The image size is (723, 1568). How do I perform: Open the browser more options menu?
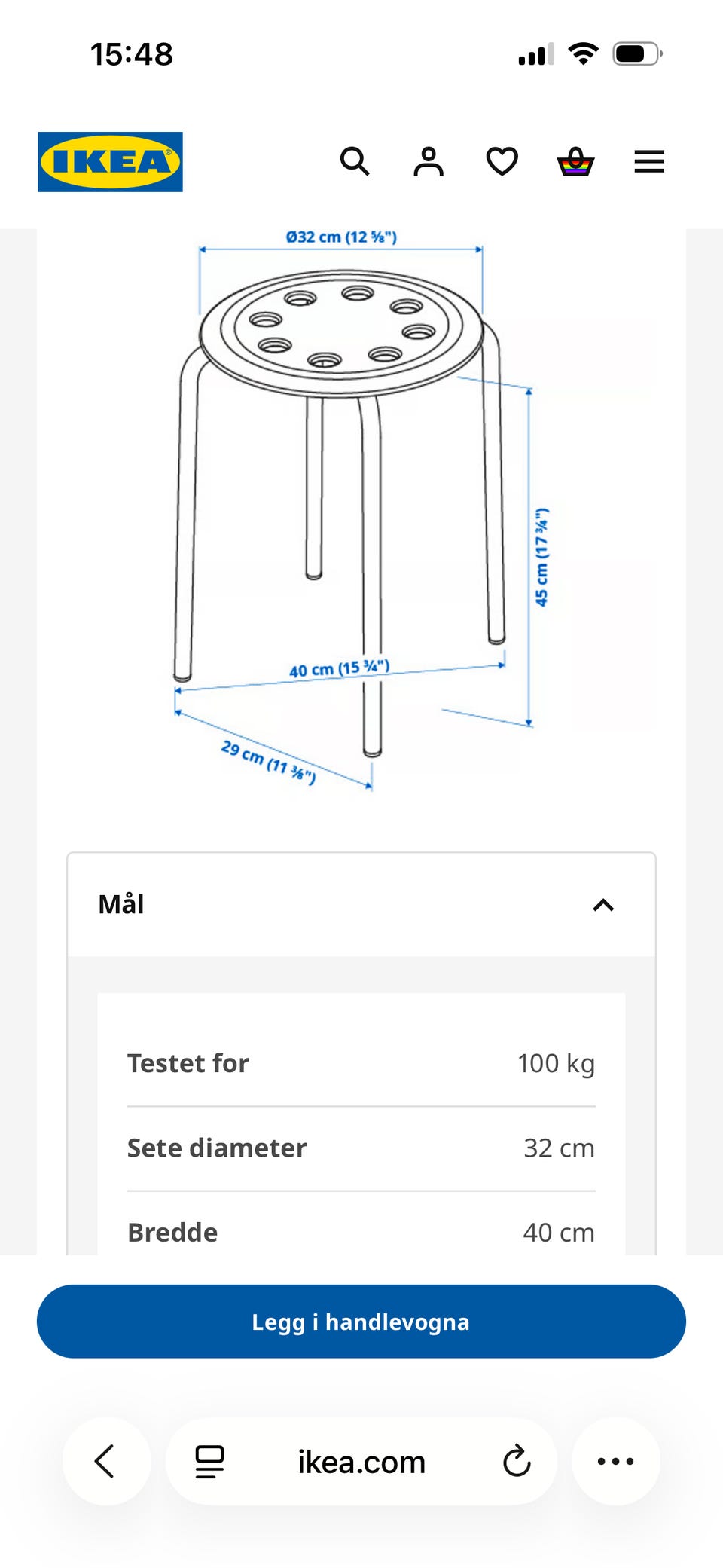click(616, 1461)
